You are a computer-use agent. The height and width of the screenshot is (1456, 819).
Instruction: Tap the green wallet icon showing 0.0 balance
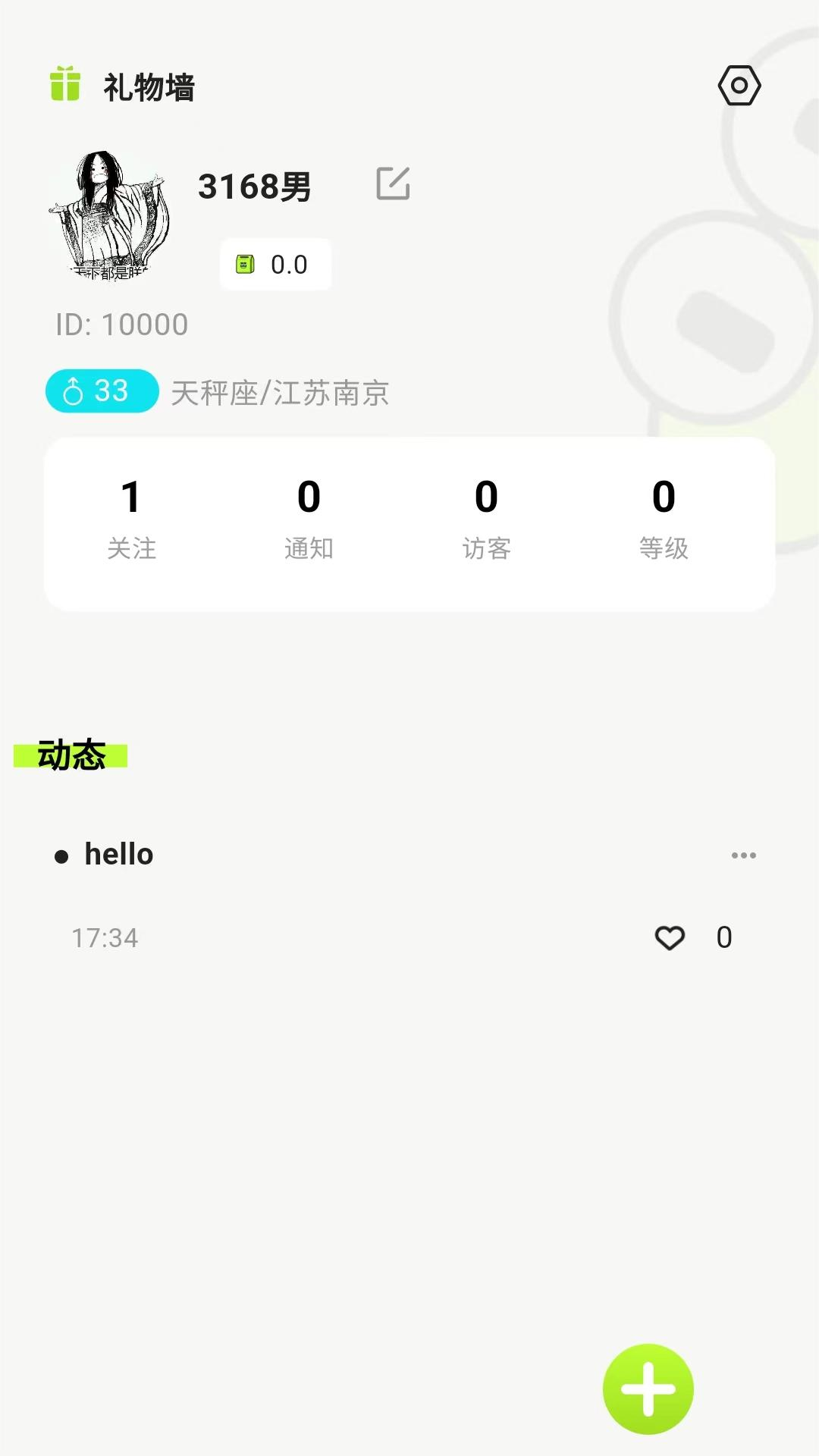pyautogui.click(x=244, y=264)
